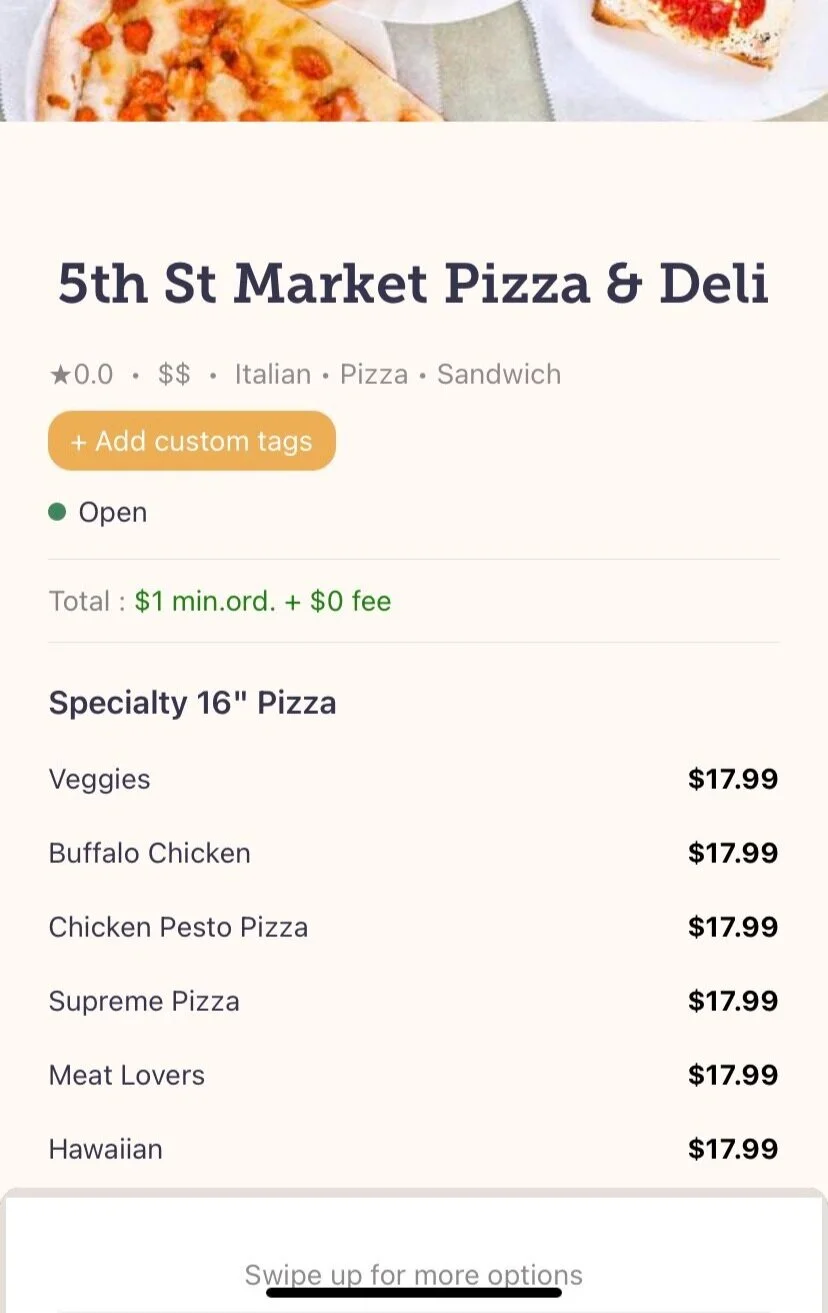Pick the Supreme Pizza
The image size is (828, 1313).
click(144, 1001)
